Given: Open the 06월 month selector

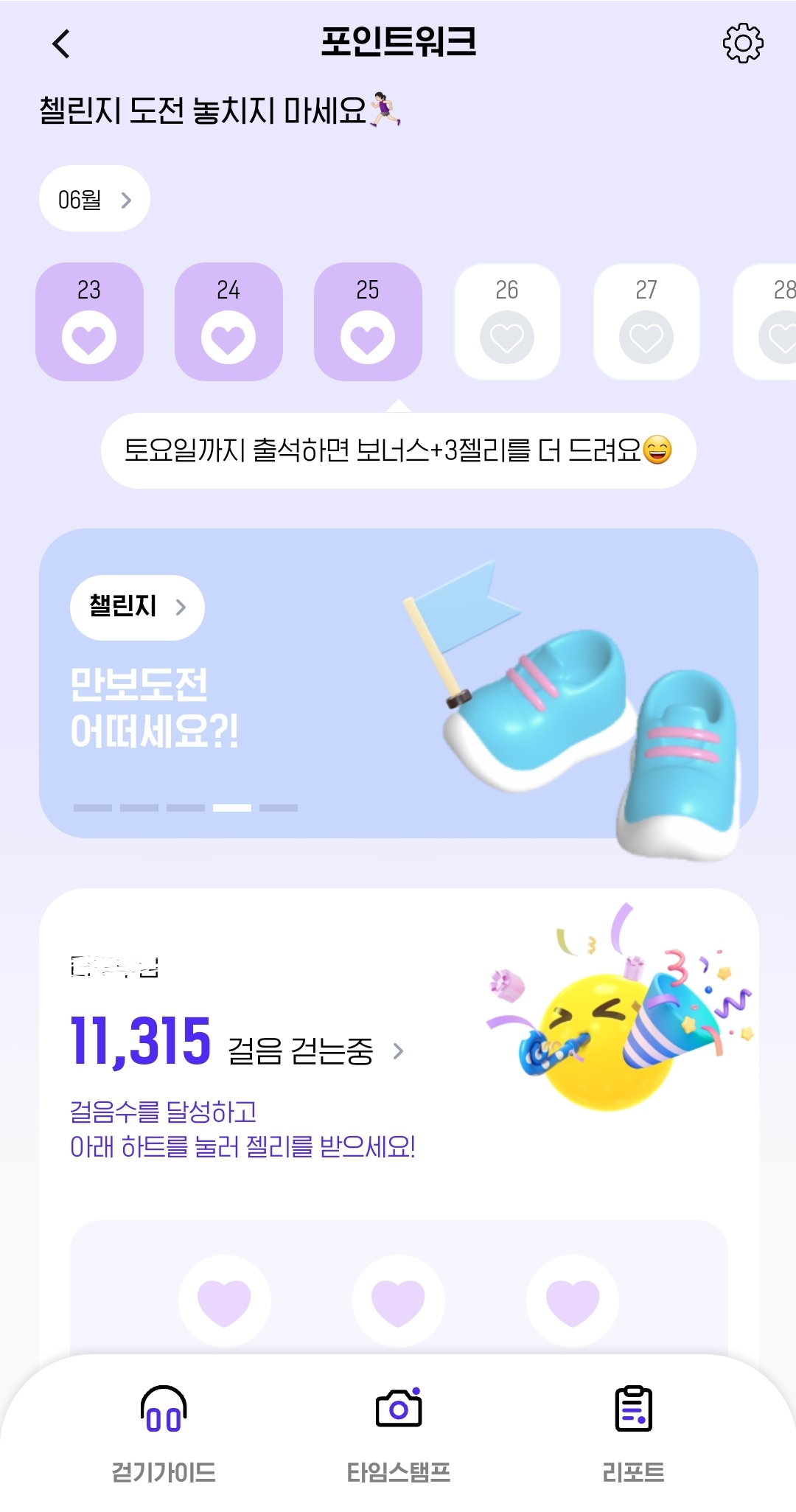Looking at the screenshot, I should (x=94, y=199).
